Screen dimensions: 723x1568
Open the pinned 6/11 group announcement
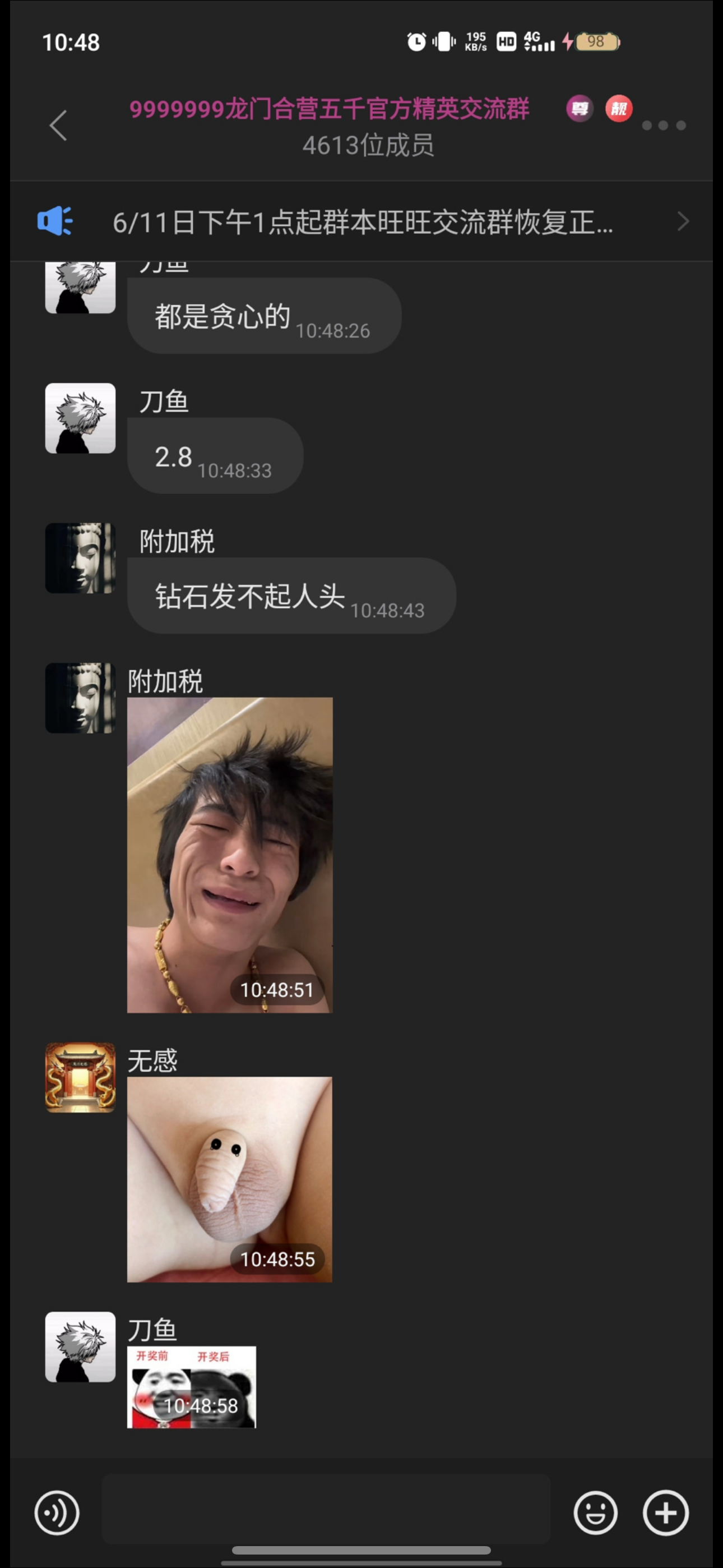tap(361, 222)
